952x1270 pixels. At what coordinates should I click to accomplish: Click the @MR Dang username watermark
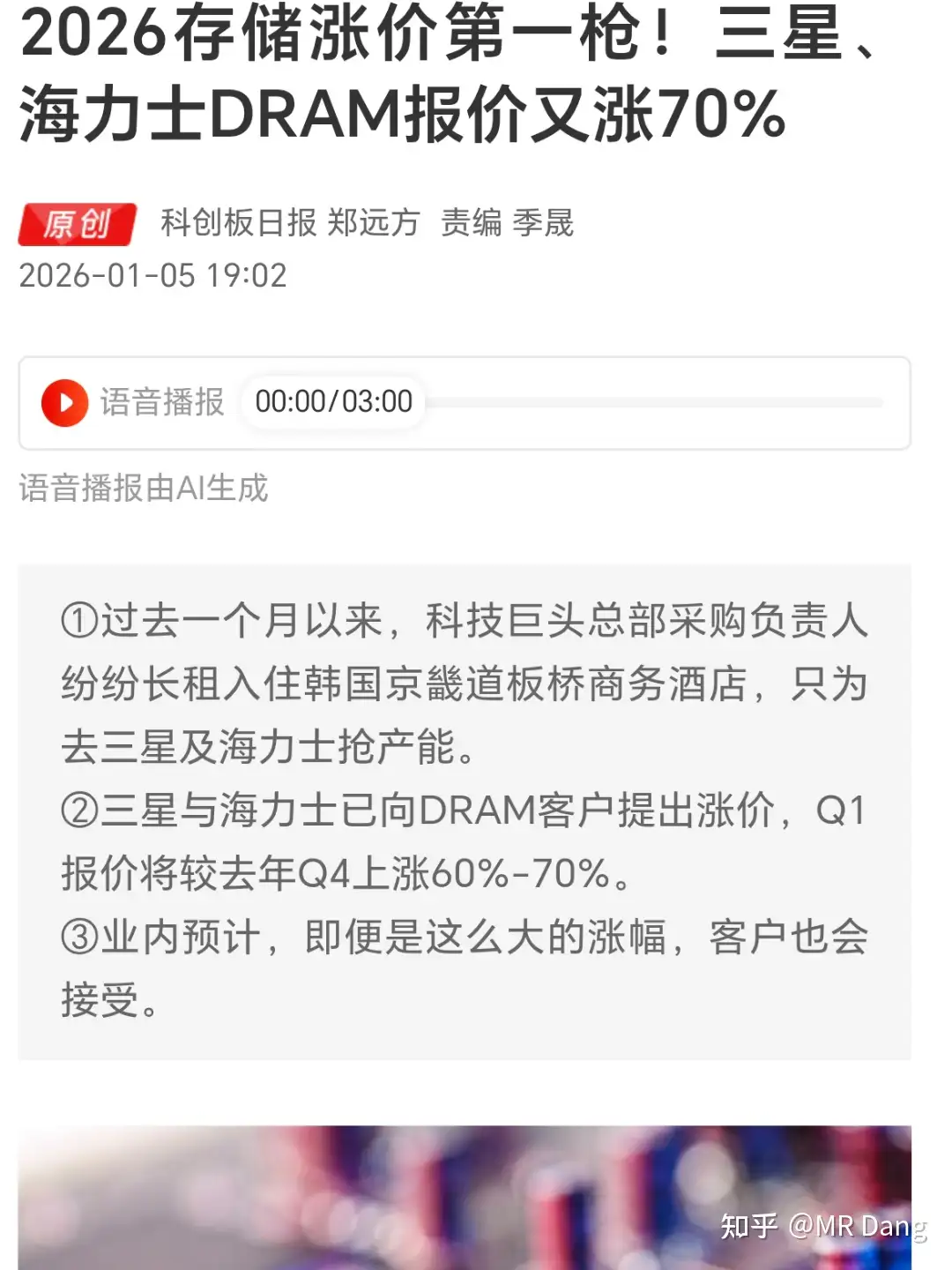(x=859, y=1226)
